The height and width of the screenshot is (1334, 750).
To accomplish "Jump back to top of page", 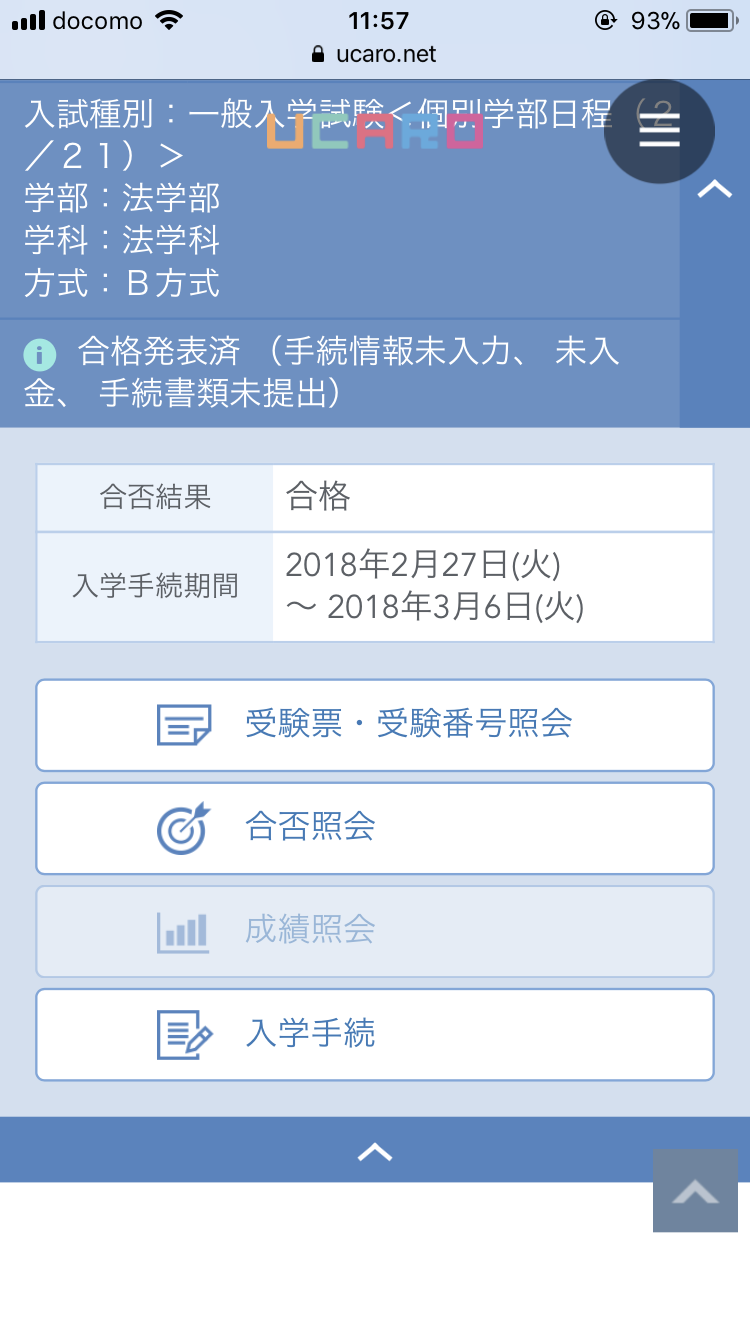I will click(700, 1191).
